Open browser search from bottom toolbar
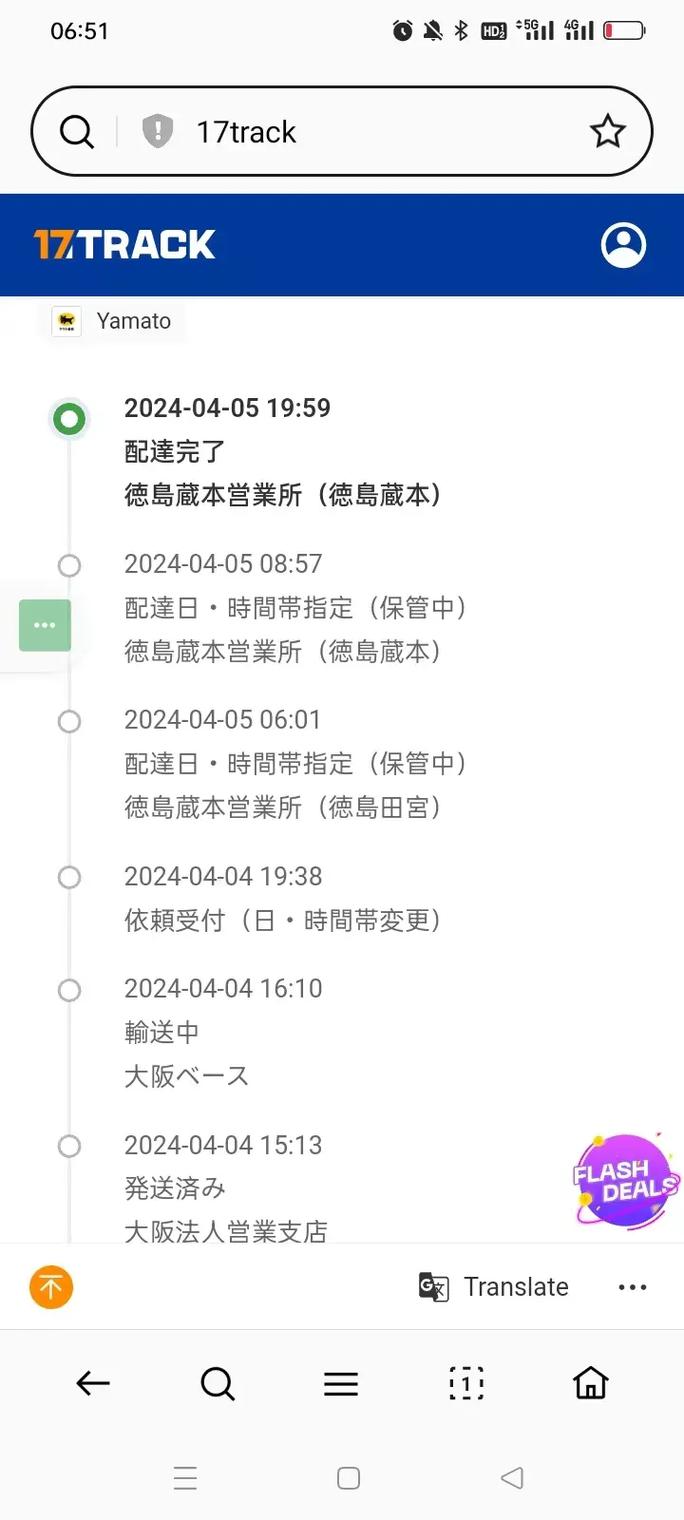Image resolution: width=684 pixels, height=1520 pixels. tap(217, 1383)
